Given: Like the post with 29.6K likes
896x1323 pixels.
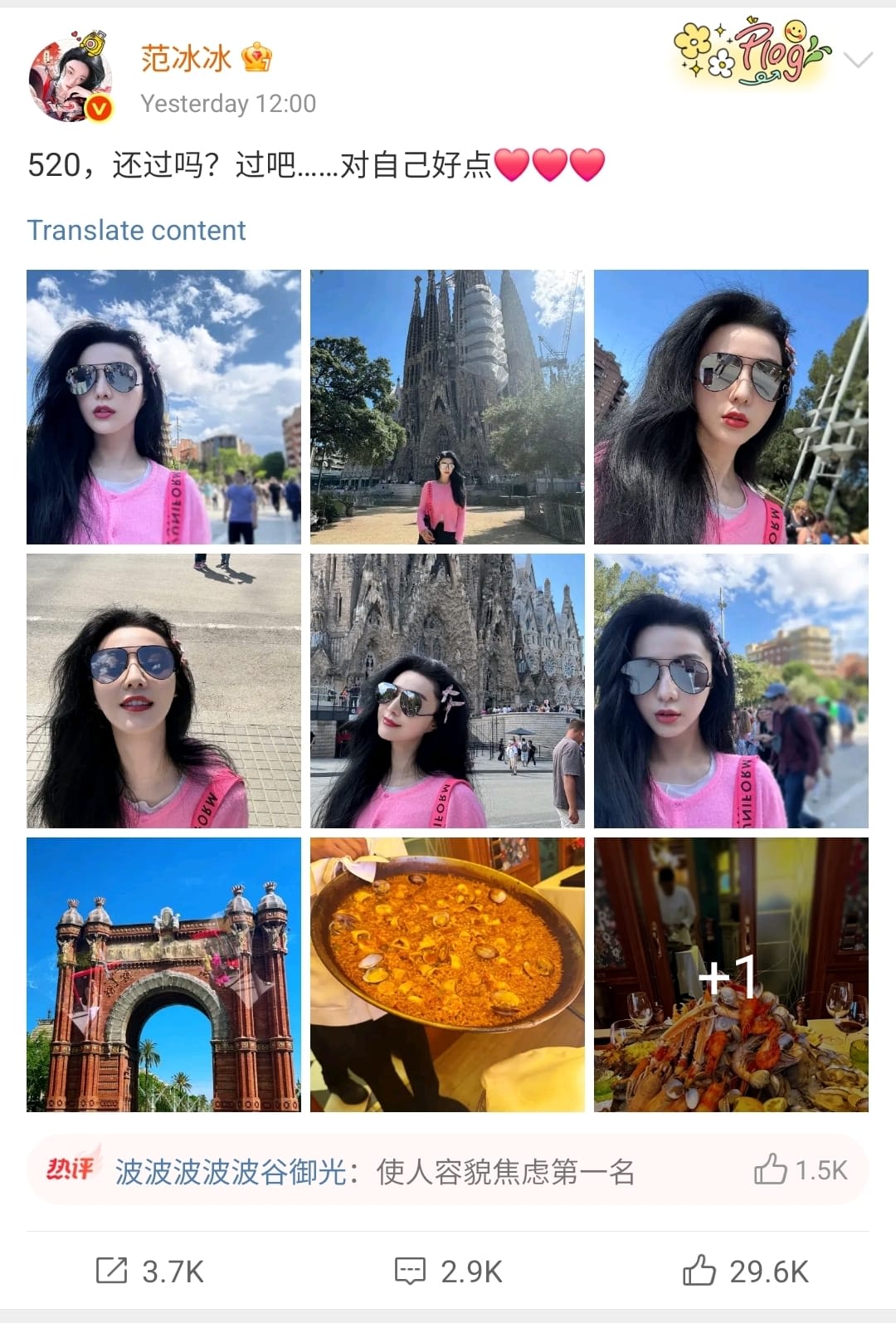Looking at the screenshot, I should tap(745, 1271).
